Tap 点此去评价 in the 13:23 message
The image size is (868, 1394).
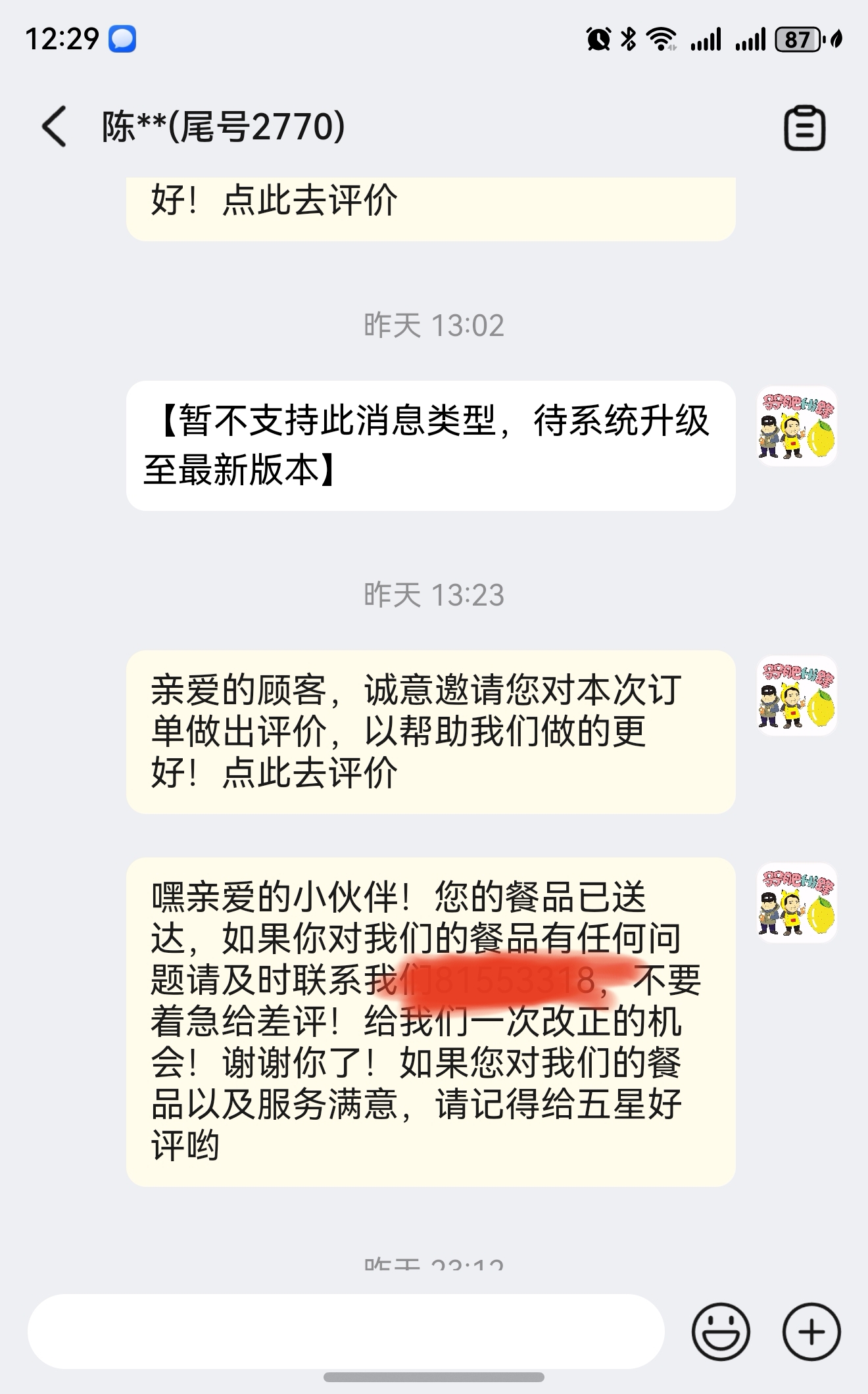coord(310,773)
